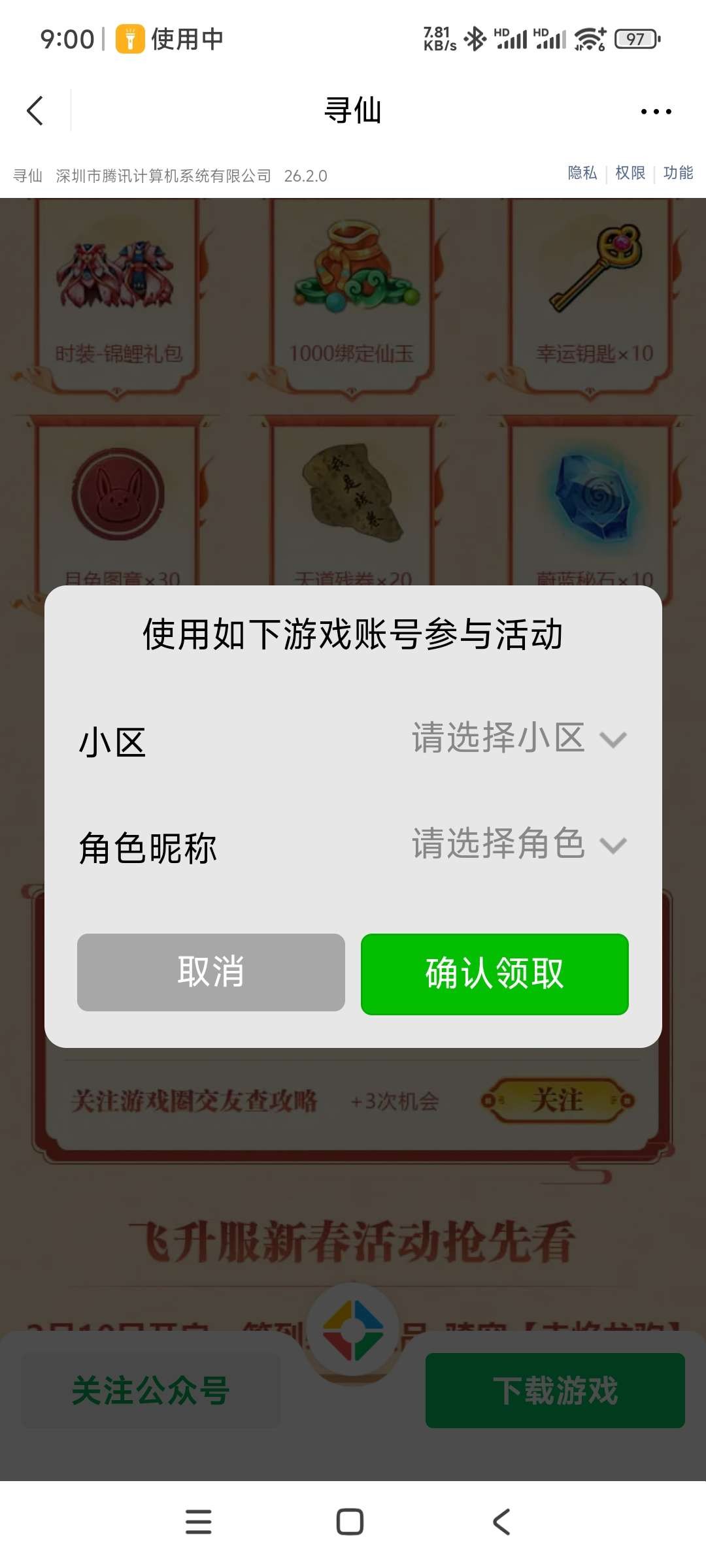View the 隐私 privacy link
Image resolution: width=706 pixels, height=1568 pixels.
coord(584,173)
